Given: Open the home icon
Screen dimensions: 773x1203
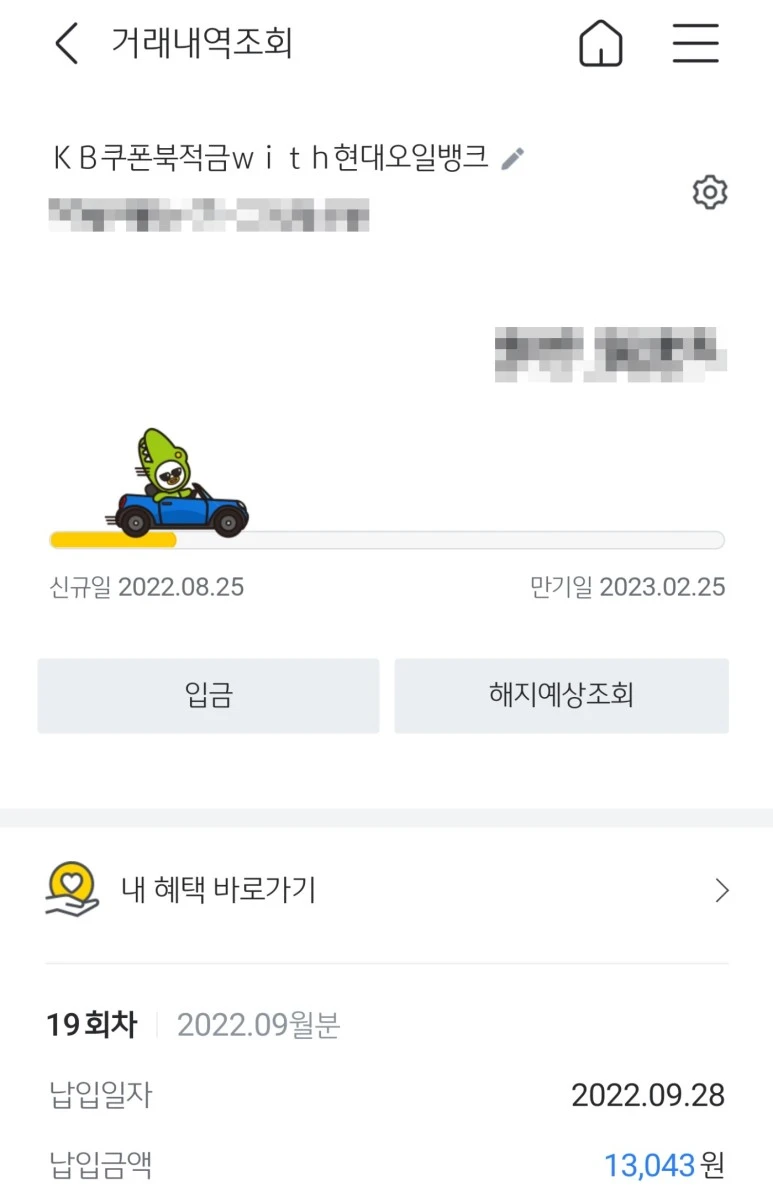Looking at the screenshot, I should point(600,44).
